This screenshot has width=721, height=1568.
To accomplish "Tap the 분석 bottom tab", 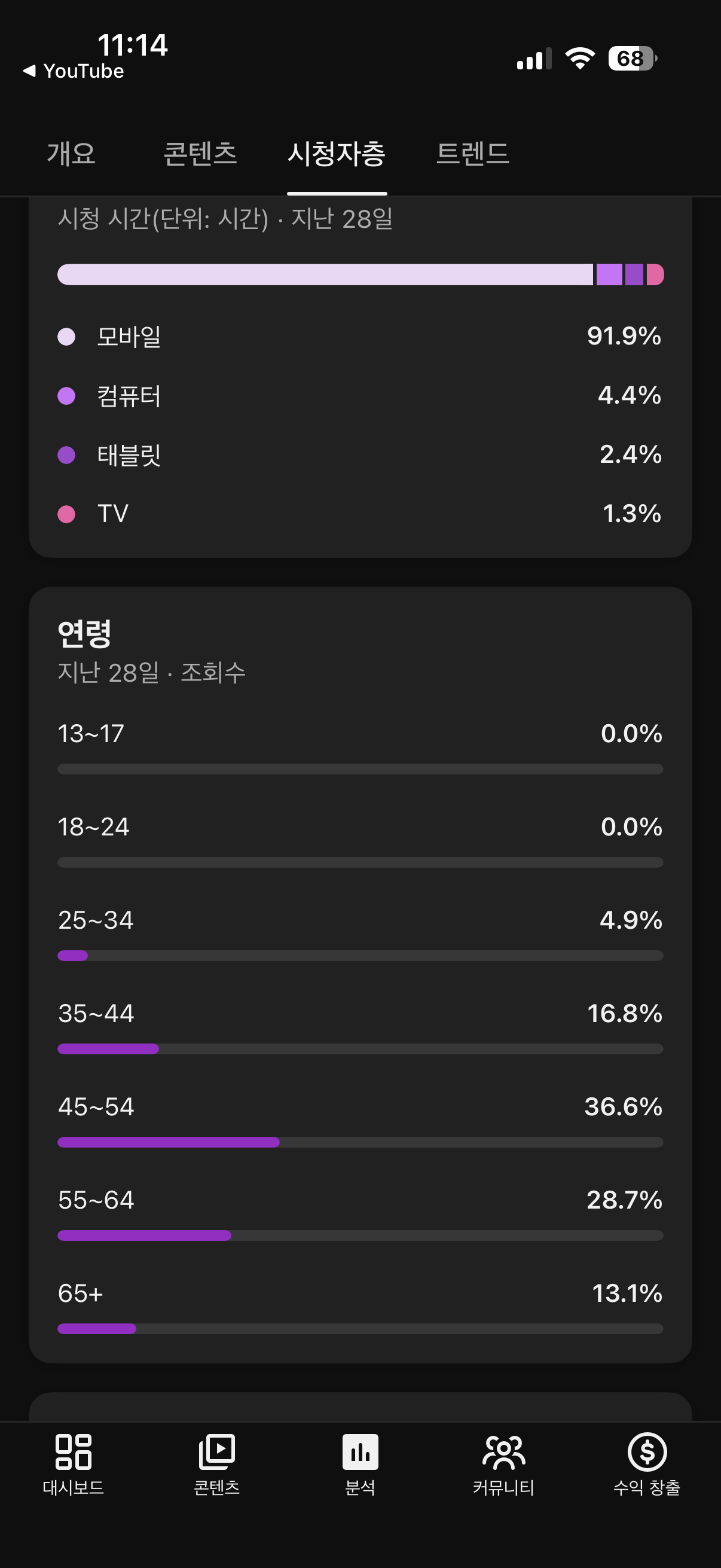I will point(360,1464).
